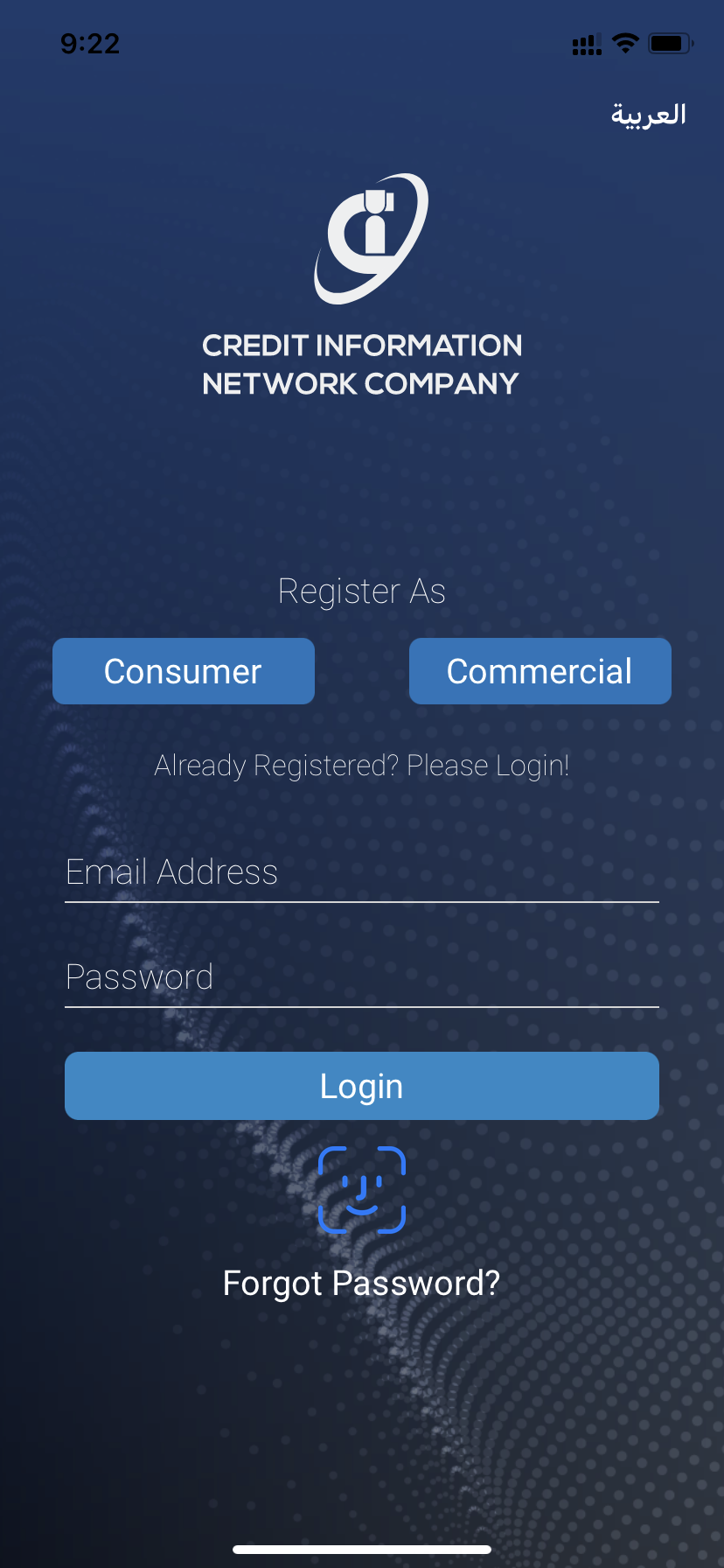Screen dimensions: 724x1568
Task: Focus the Email Address field
Action: pos(361,872)
